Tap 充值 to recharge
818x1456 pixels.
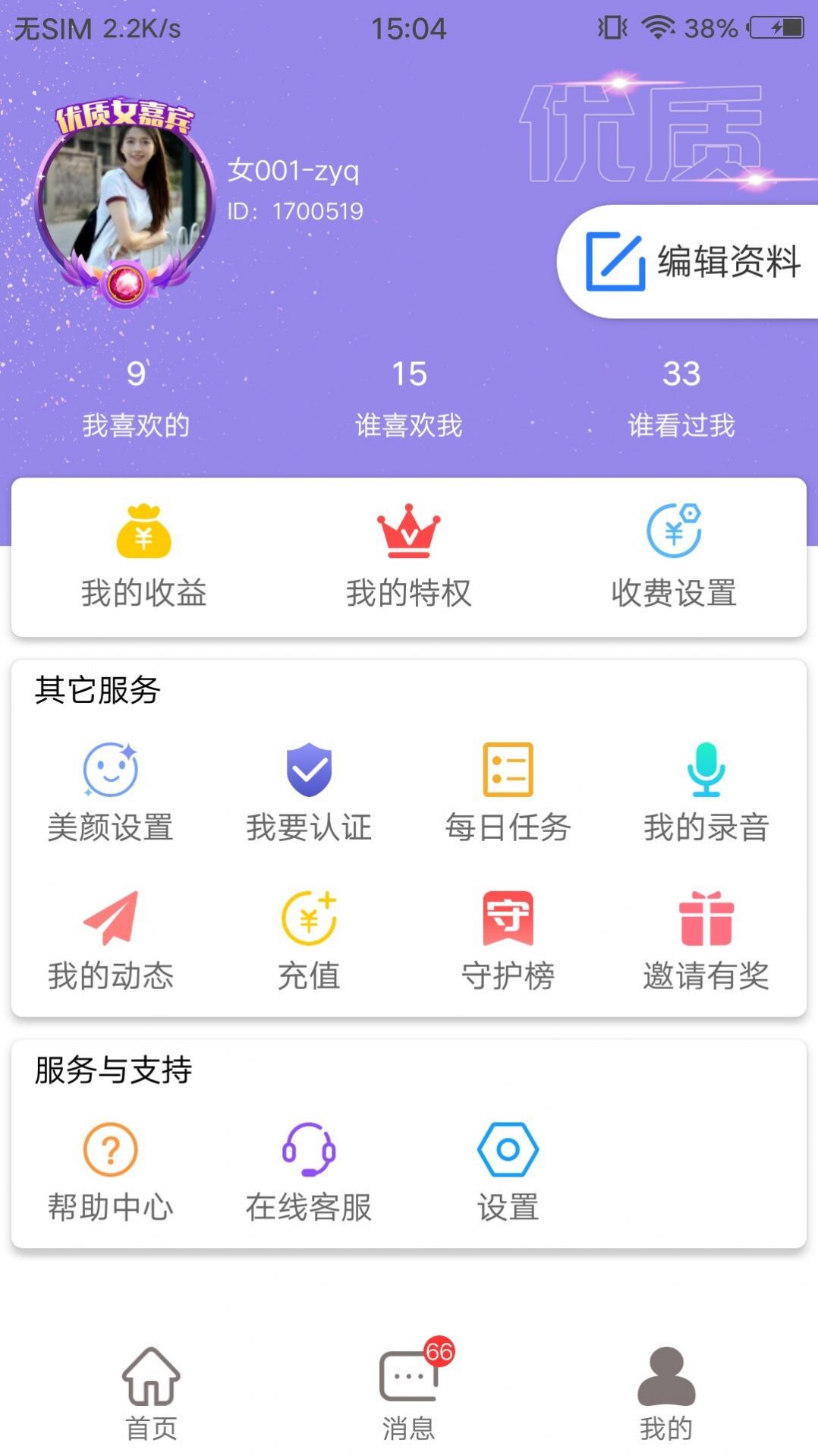coord(309,941)
